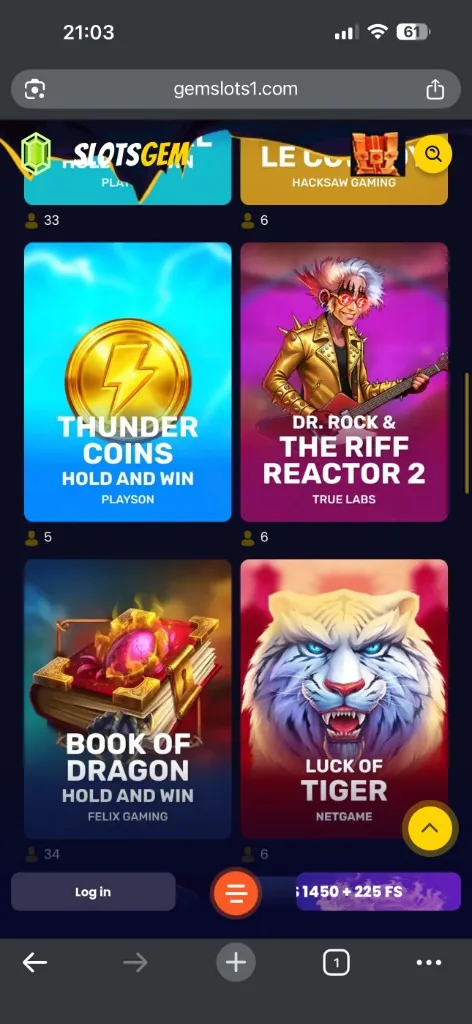The width and height of the screenshot is (472, 1024).
Task: Tap the SlotsGem logo to go home
Action: [x=108, y=155]
